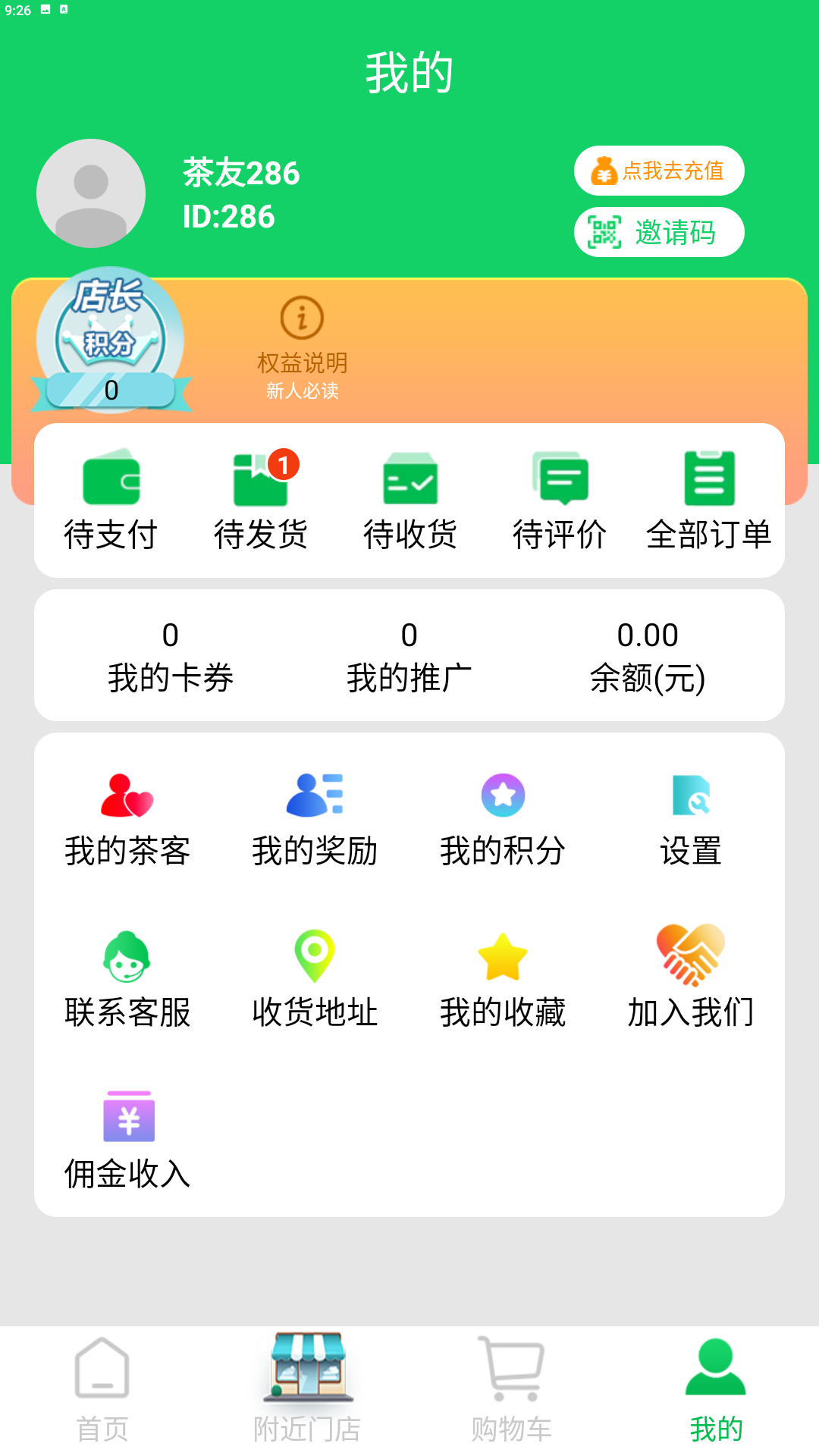819x1456 pixels.
Task: Go to 设置 settings
Action: (691, 819)
